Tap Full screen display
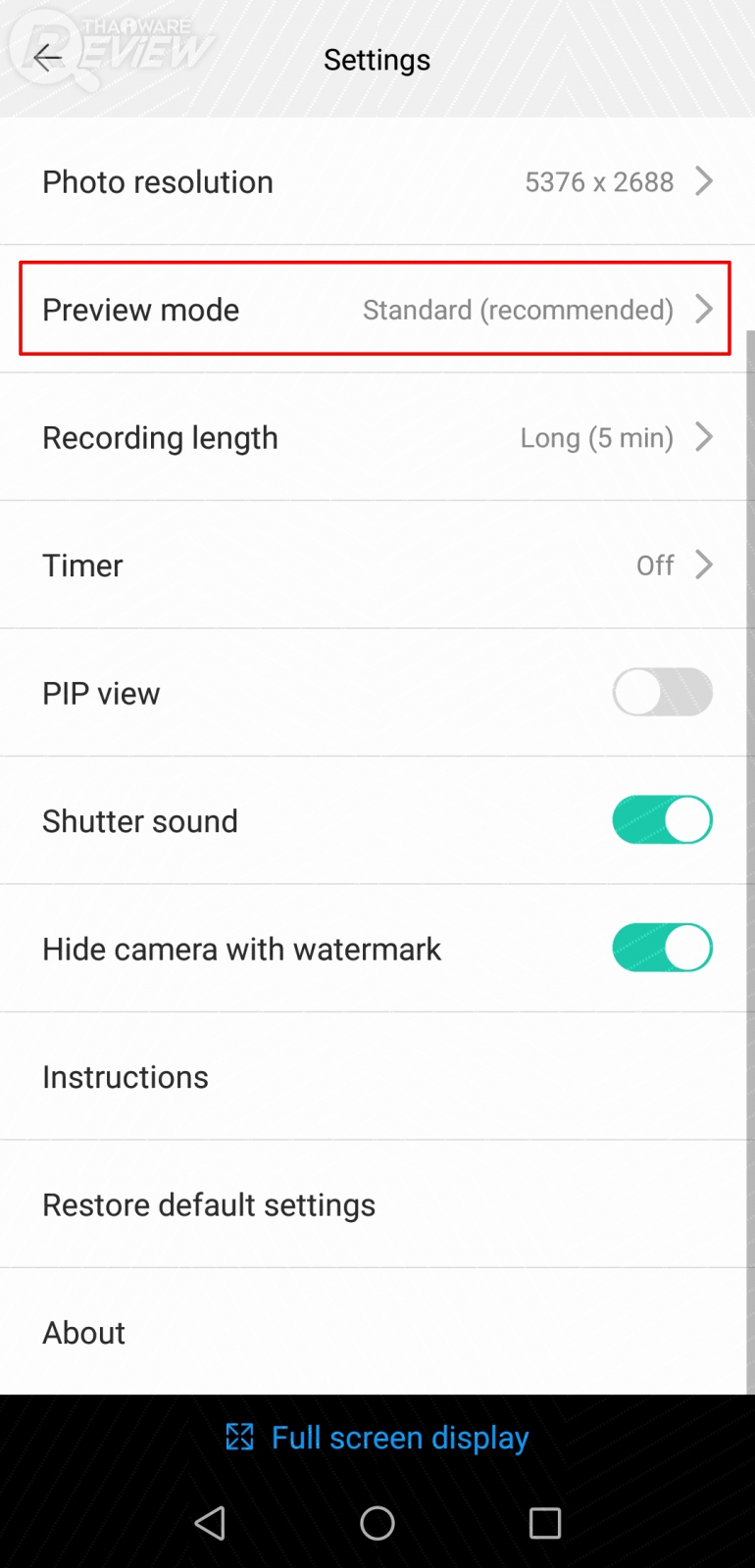The height and width of the screenshot is (1568, 755). 377,1438
